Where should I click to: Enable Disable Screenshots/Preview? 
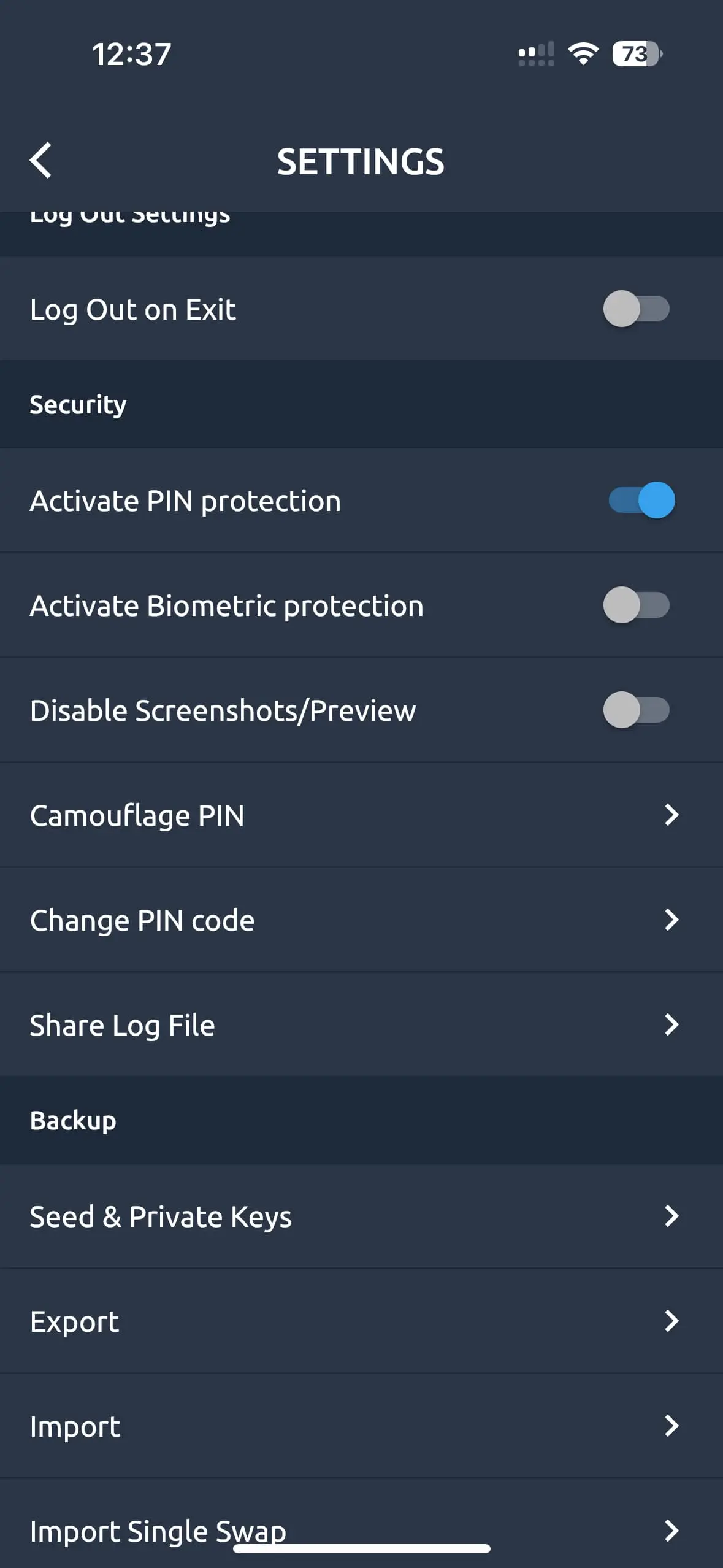coord(636,710)
